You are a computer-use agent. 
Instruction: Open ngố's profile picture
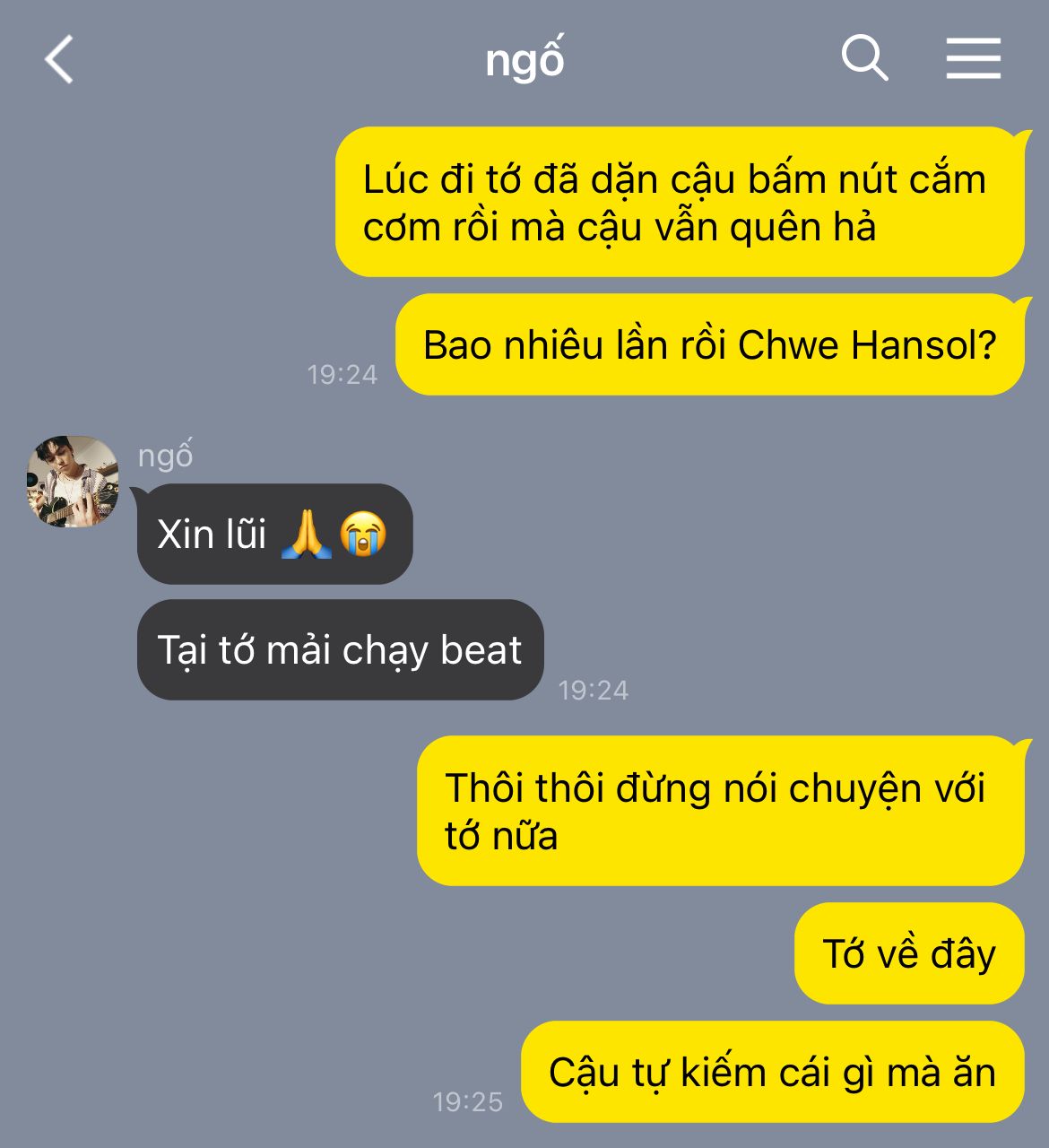click(73, 482)
